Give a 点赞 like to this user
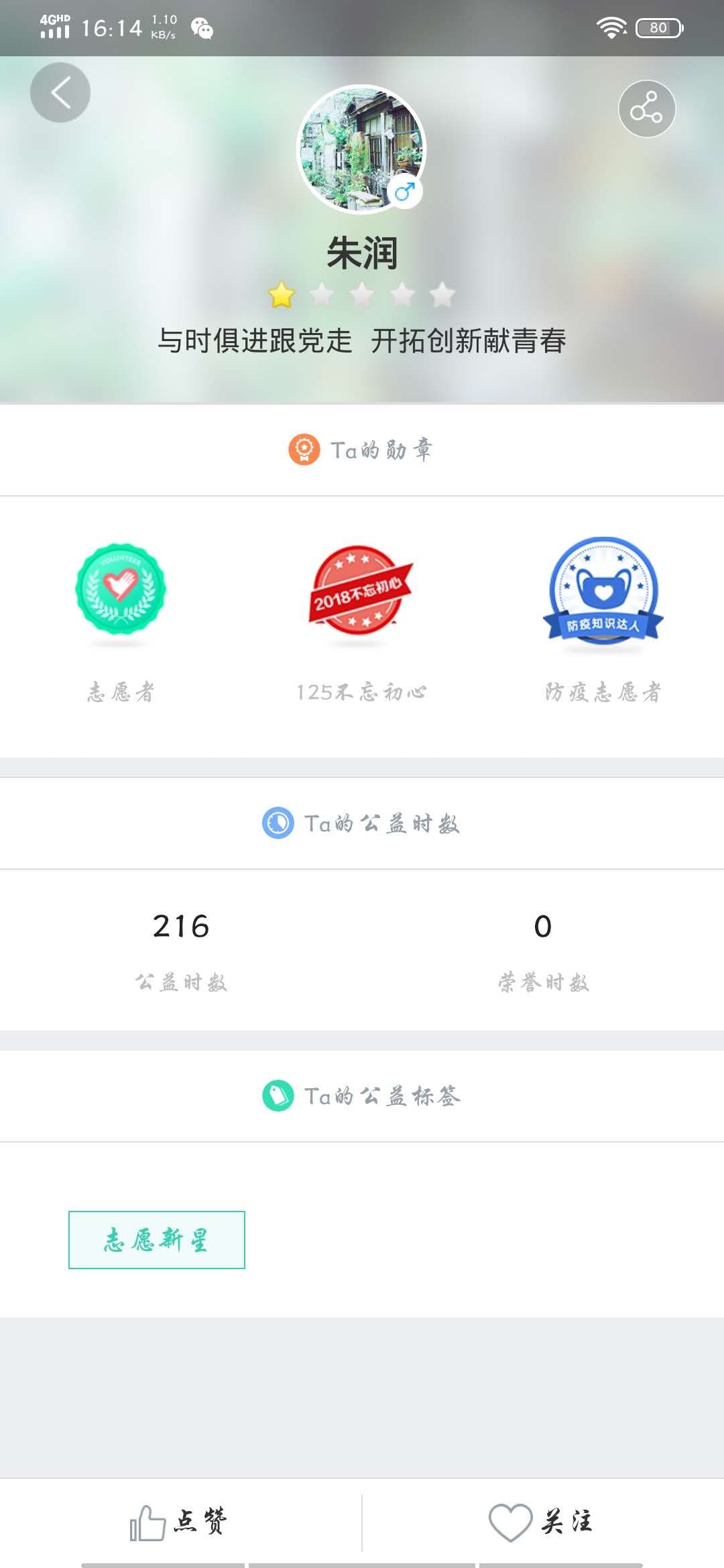 click(x=179, y=1522)
